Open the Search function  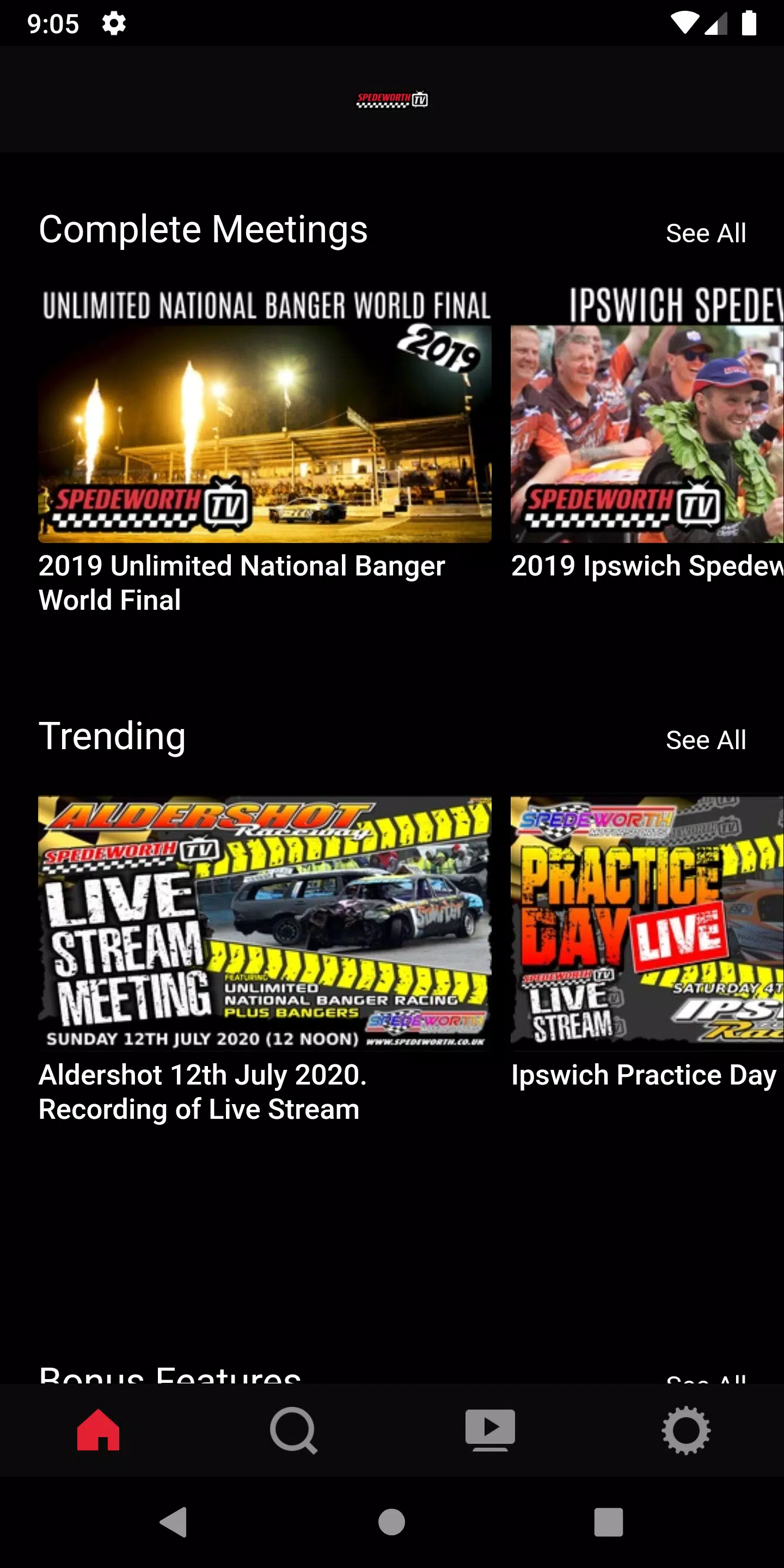pyautogui.click(x=294, y=1429)
